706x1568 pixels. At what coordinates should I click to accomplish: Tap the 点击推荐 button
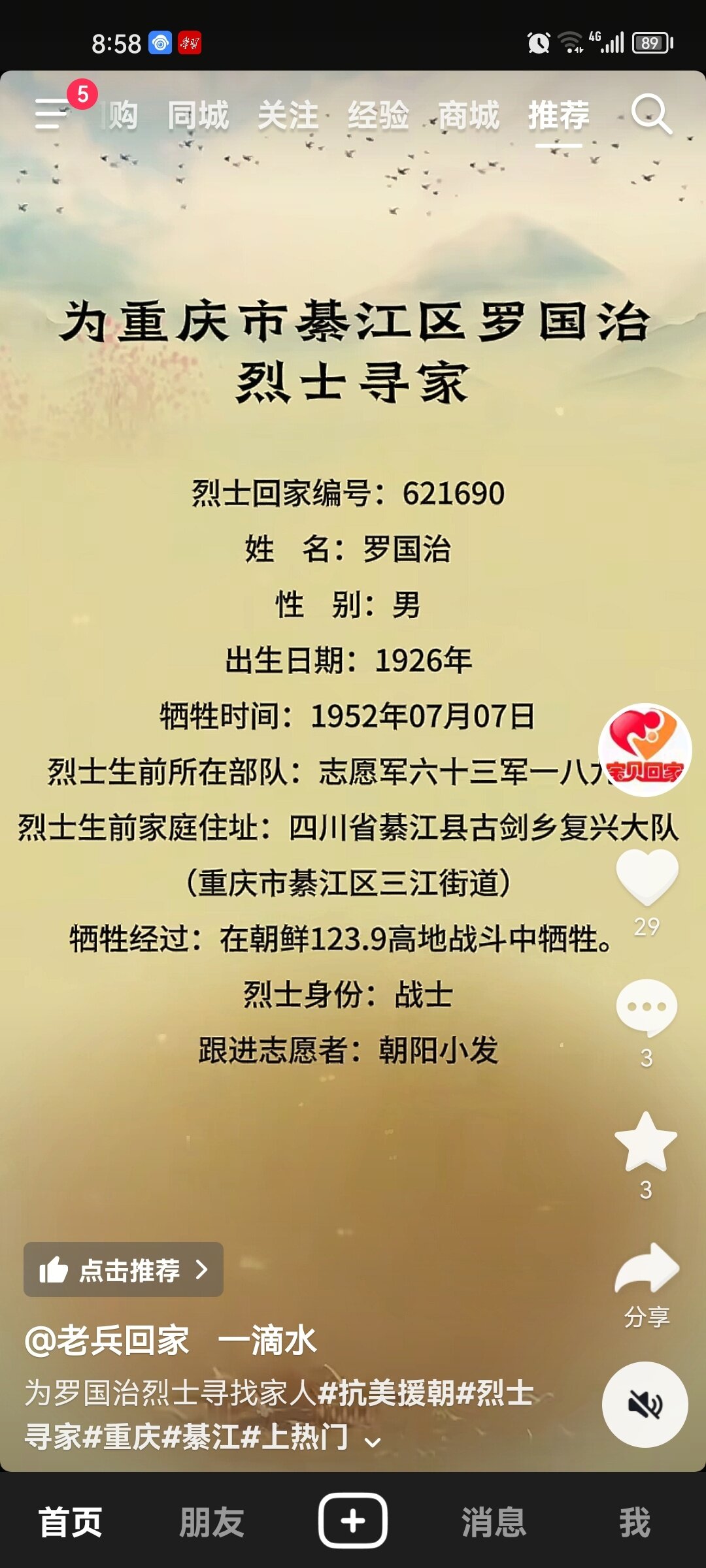124,1269
